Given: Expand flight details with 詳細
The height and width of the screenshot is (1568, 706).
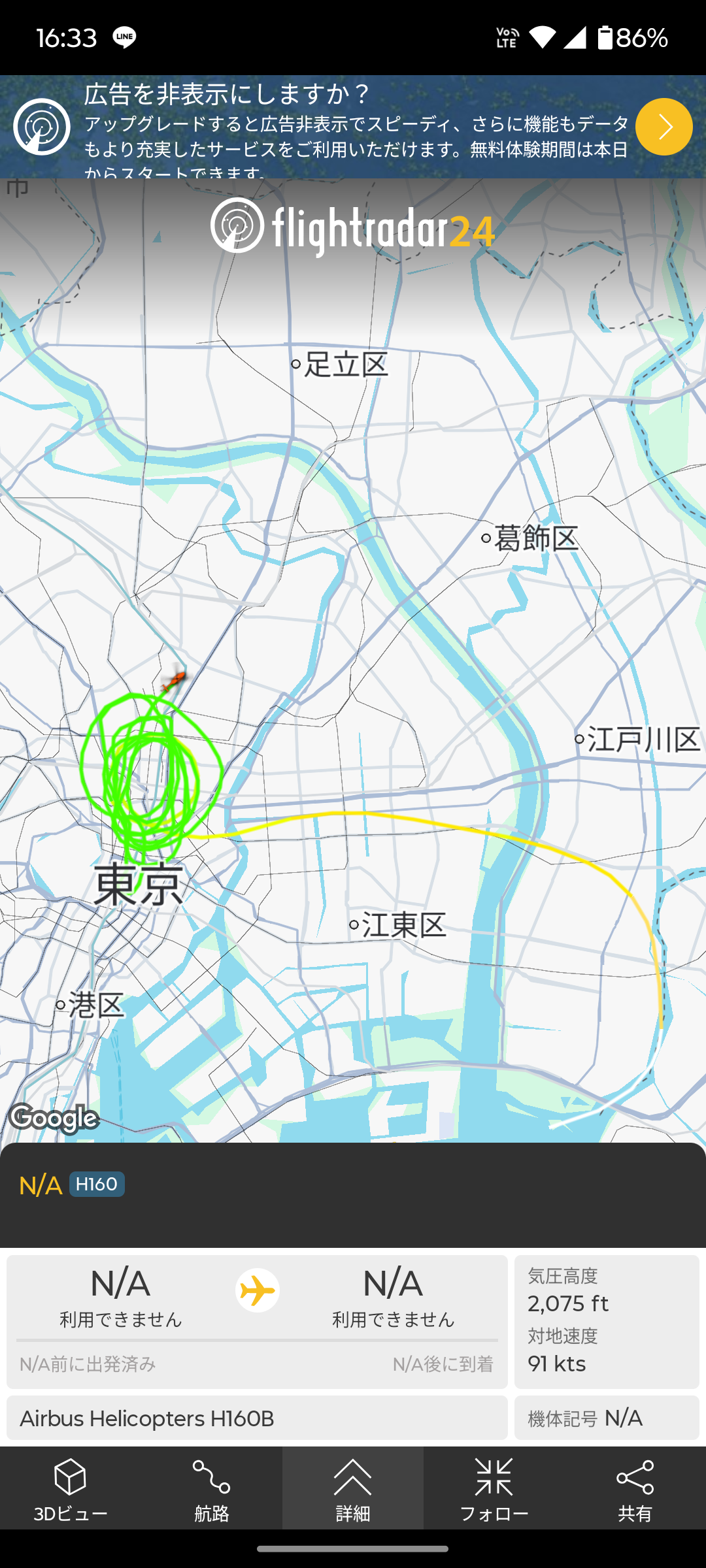Looking at the screenshot, I should point(352,1488).
